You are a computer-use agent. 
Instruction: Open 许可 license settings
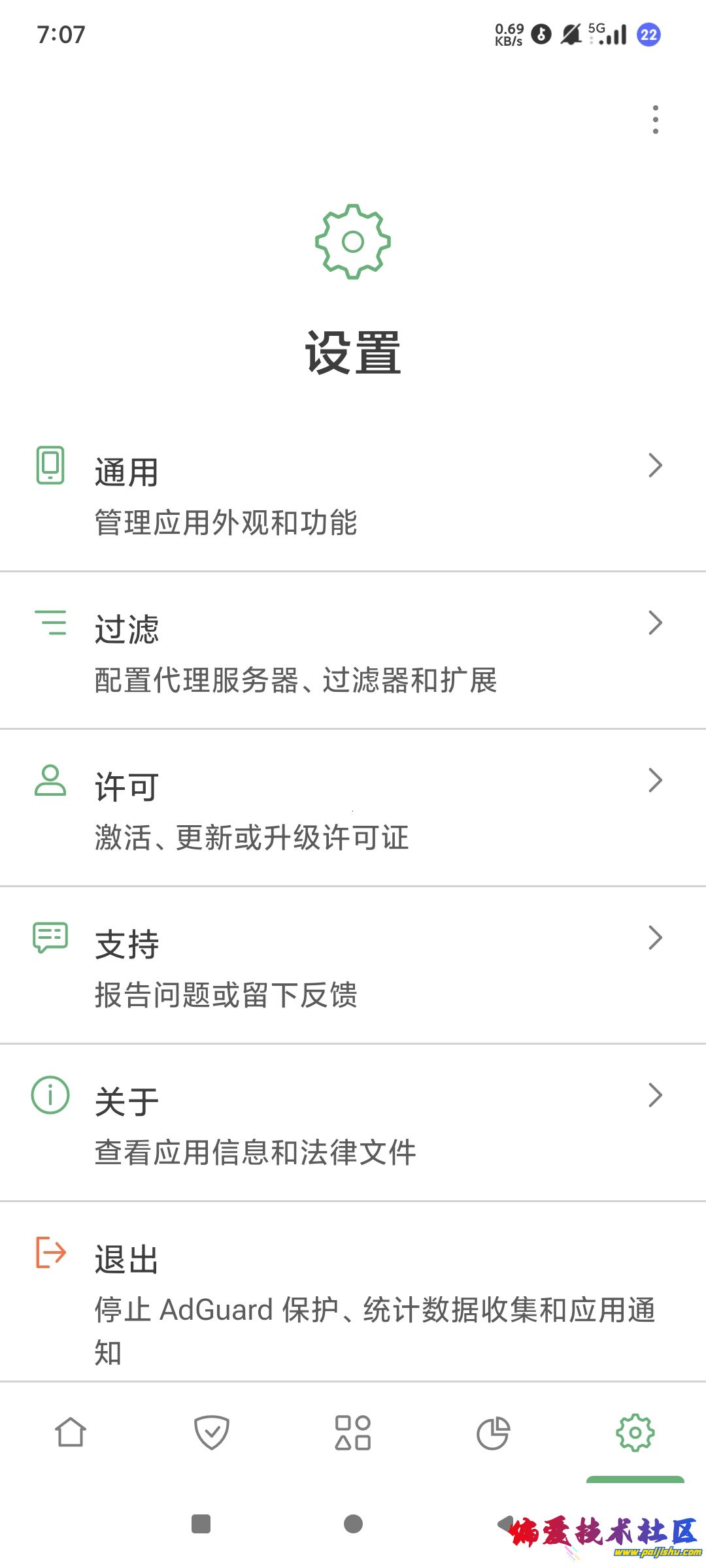coord(353,809)
